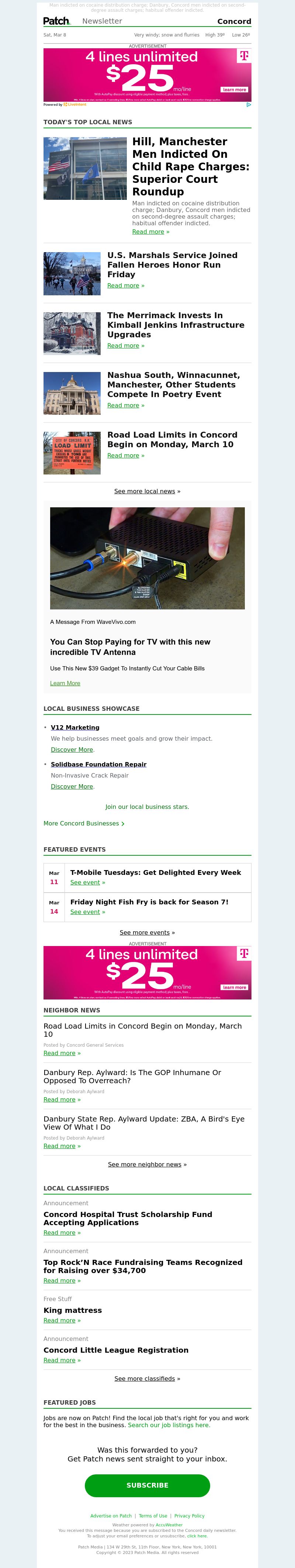This screenshot has width=295, height=1568.
Task: Open Join our local business stars
Action: [x=147, y=807]
